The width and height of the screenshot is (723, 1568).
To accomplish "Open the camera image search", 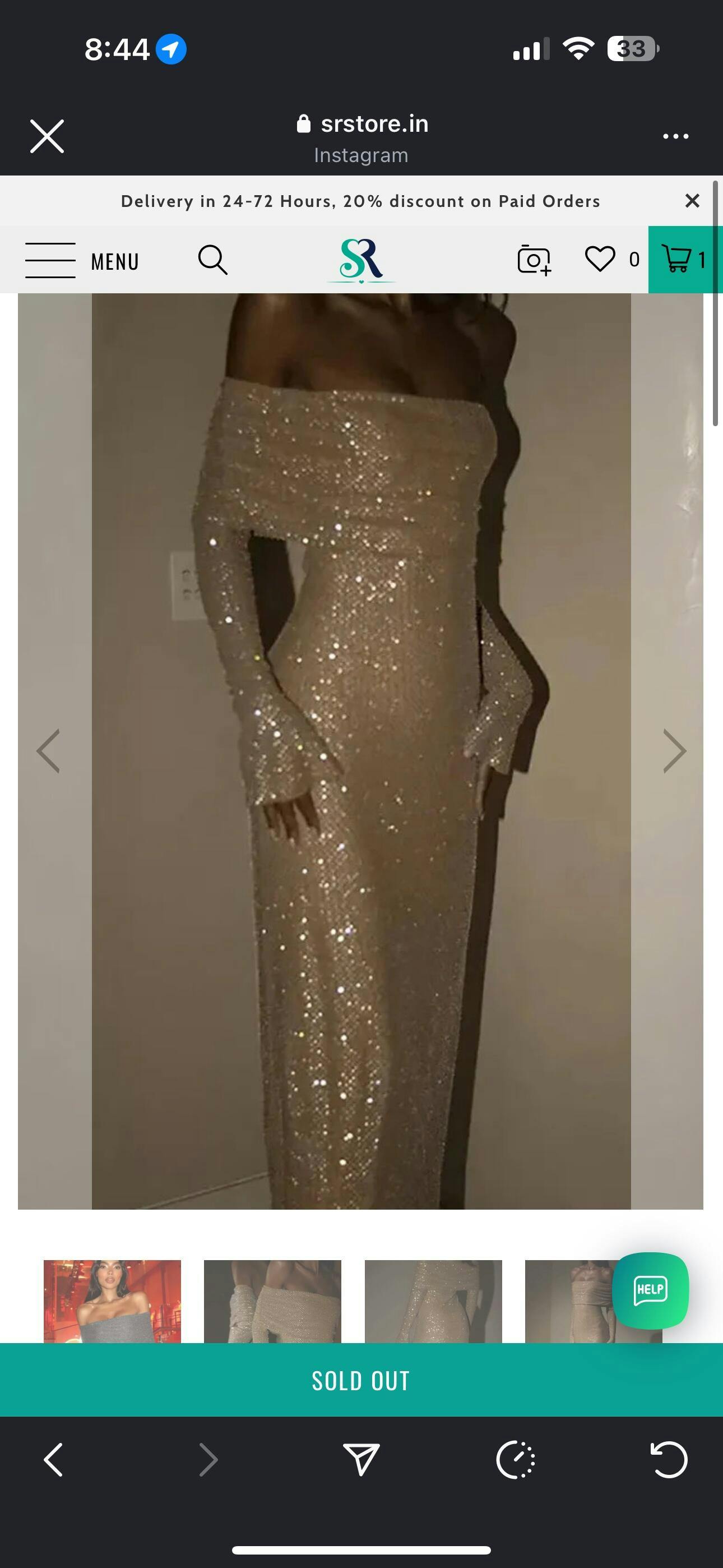I will click(534, 261).
